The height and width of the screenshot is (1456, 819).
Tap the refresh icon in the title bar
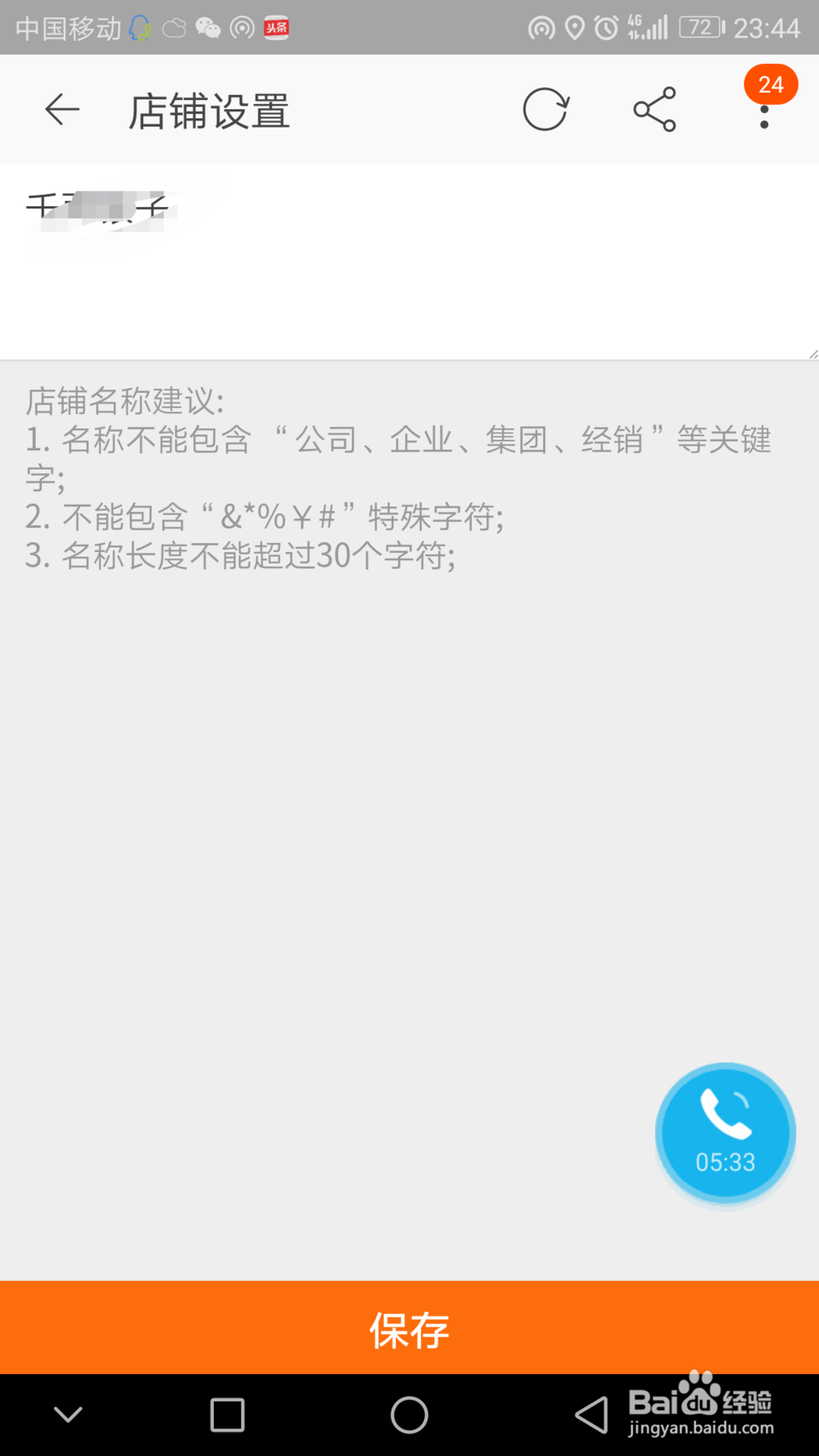click(x=546, y=109)
